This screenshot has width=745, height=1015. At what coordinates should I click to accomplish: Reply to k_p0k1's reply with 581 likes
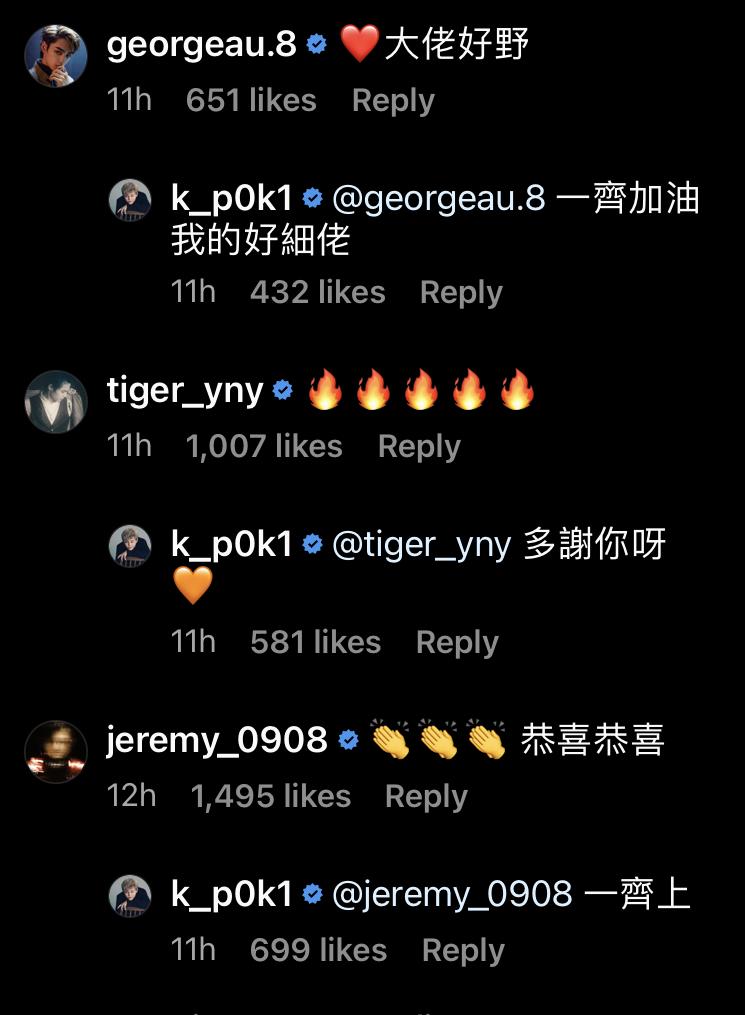point(457,643)
